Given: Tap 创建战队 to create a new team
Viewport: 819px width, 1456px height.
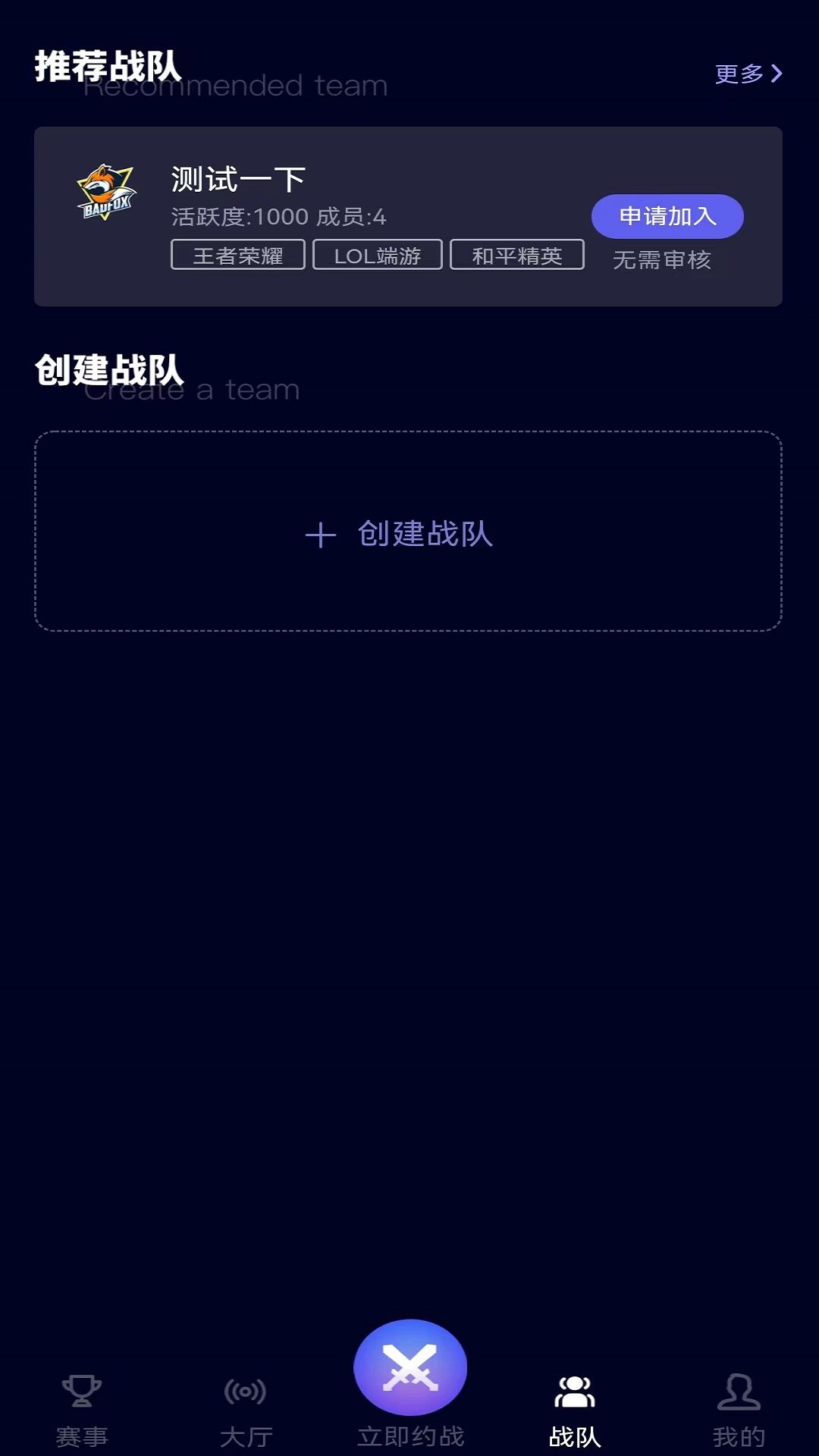Looking at the screenshot, I should click(408, 532).
